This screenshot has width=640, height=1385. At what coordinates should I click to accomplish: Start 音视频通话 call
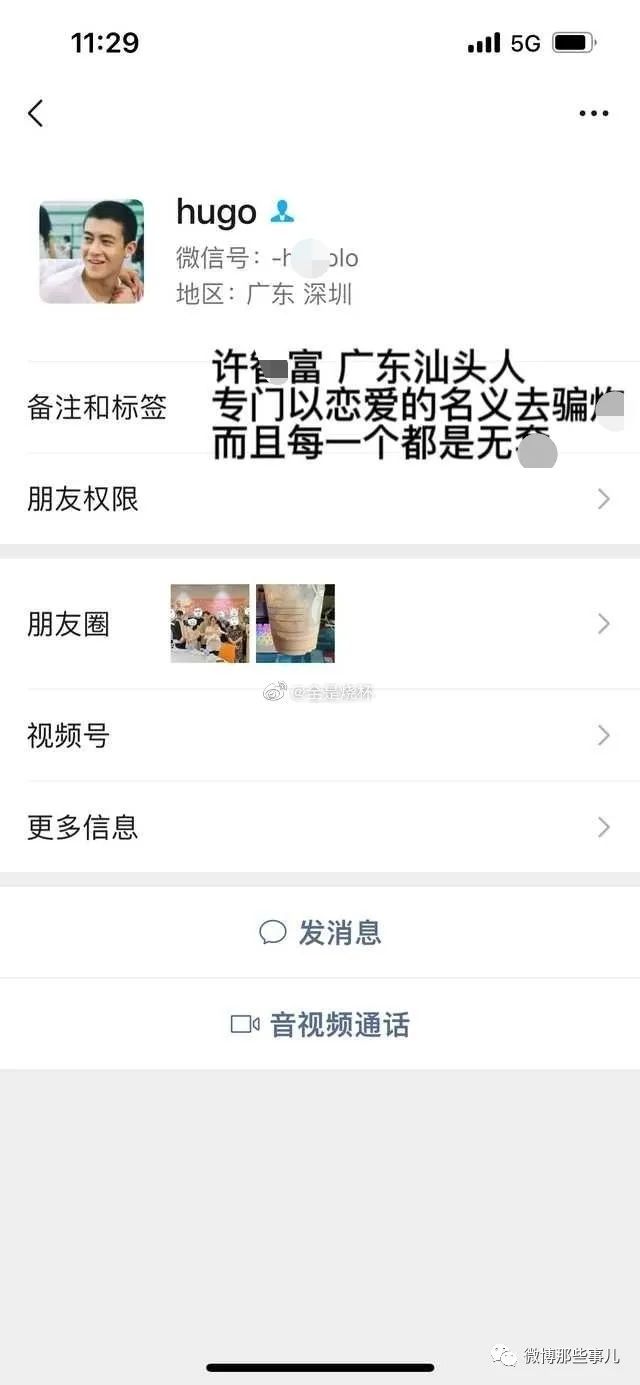click(x=320, y=1024)
